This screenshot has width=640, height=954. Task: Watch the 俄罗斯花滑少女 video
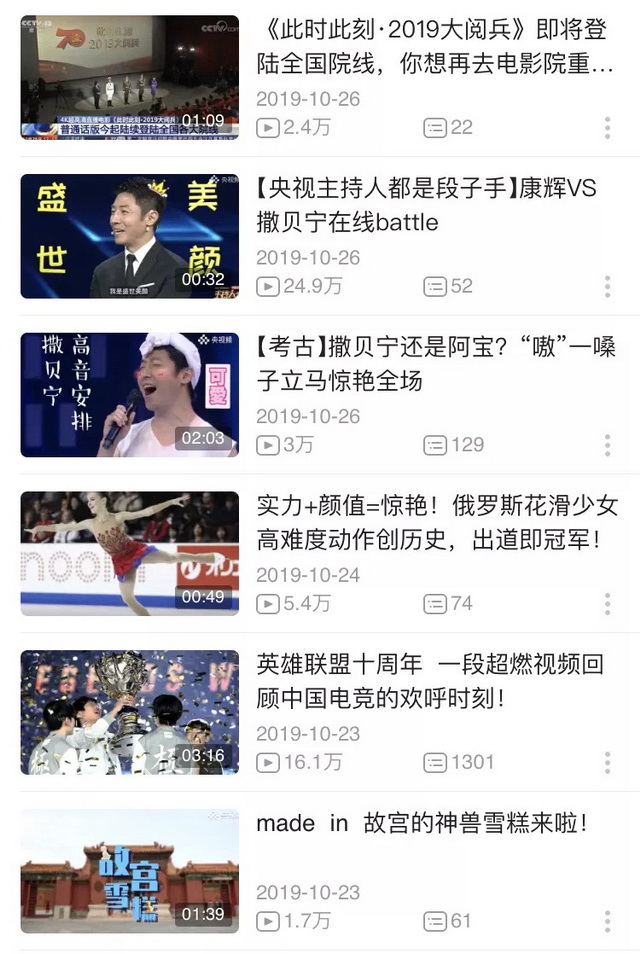point(130,553)
